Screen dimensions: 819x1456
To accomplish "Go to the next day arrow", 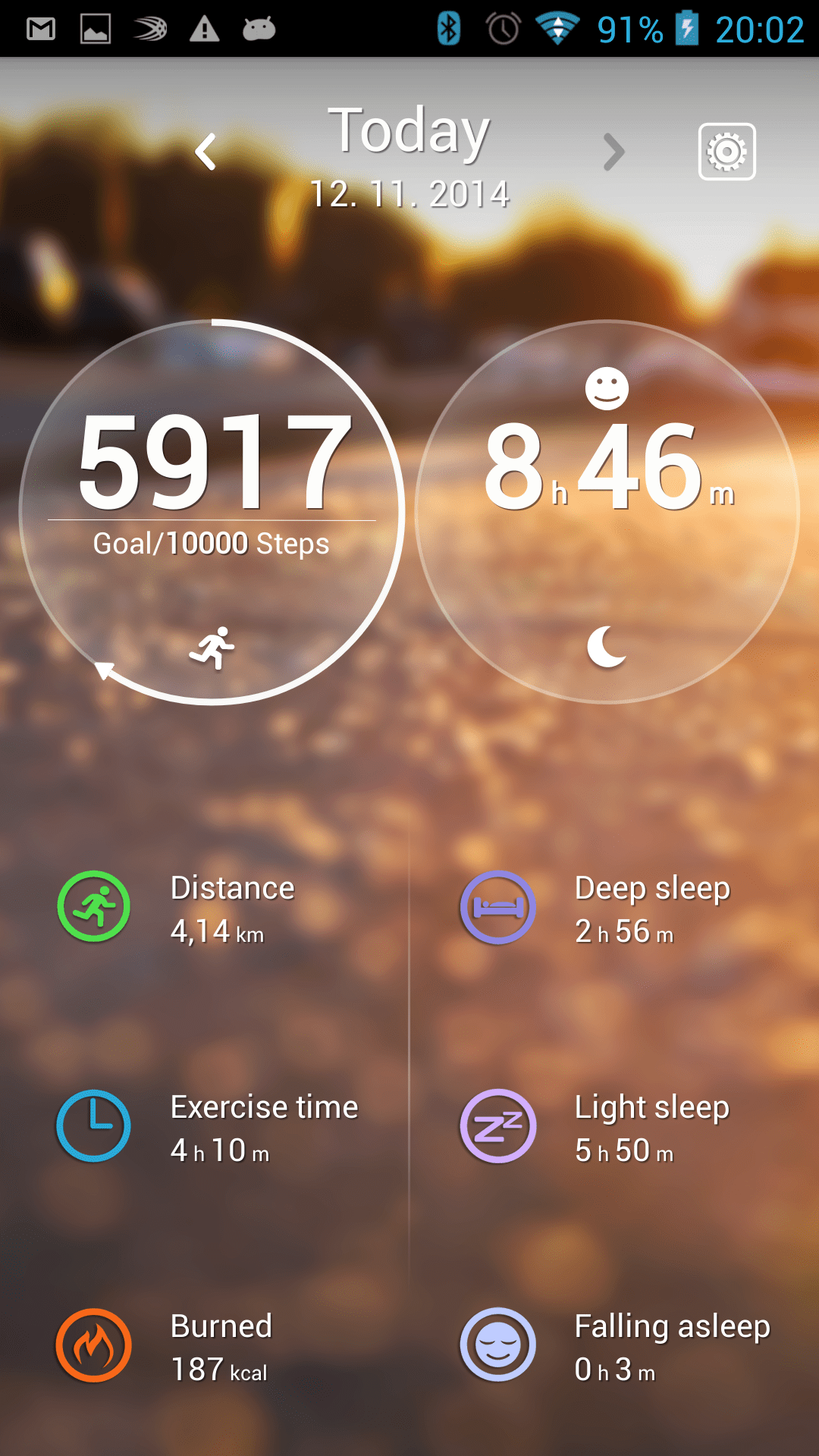I will tap(613, 152).
